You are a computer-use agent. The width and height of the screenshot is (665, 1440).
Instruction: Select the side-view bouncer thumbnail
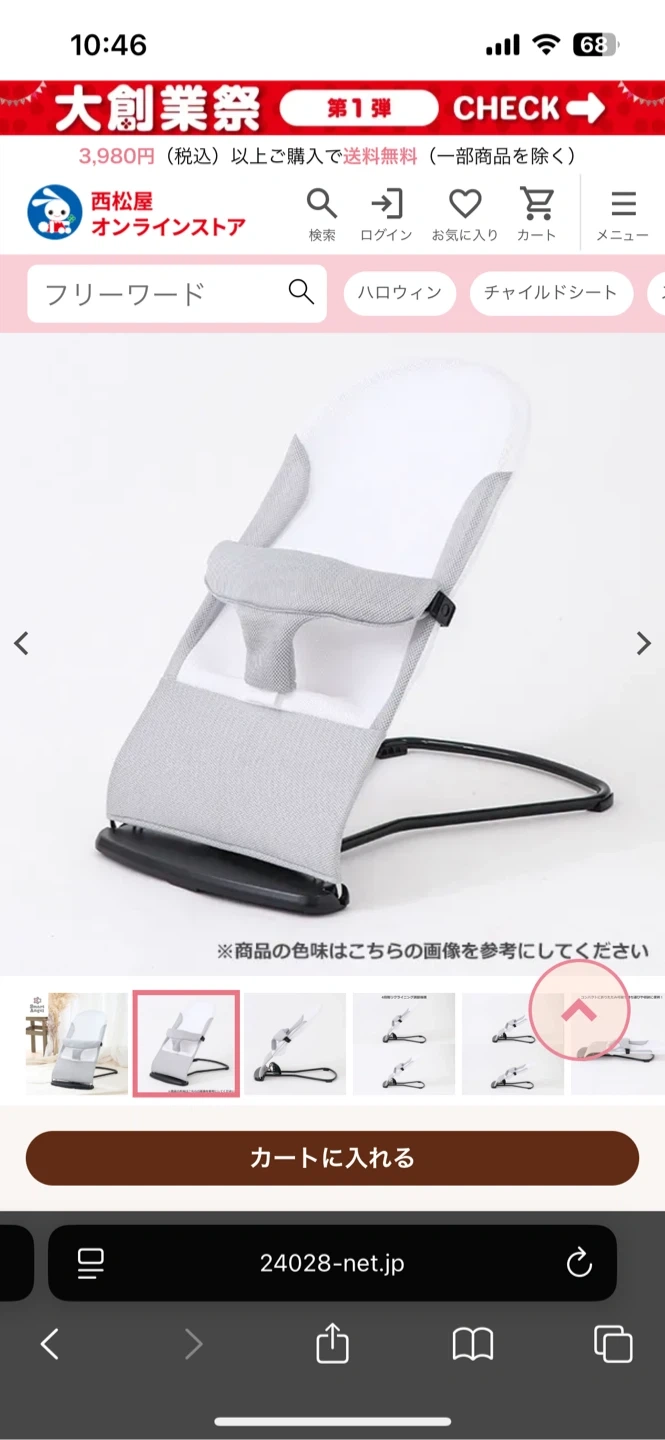295,1044
